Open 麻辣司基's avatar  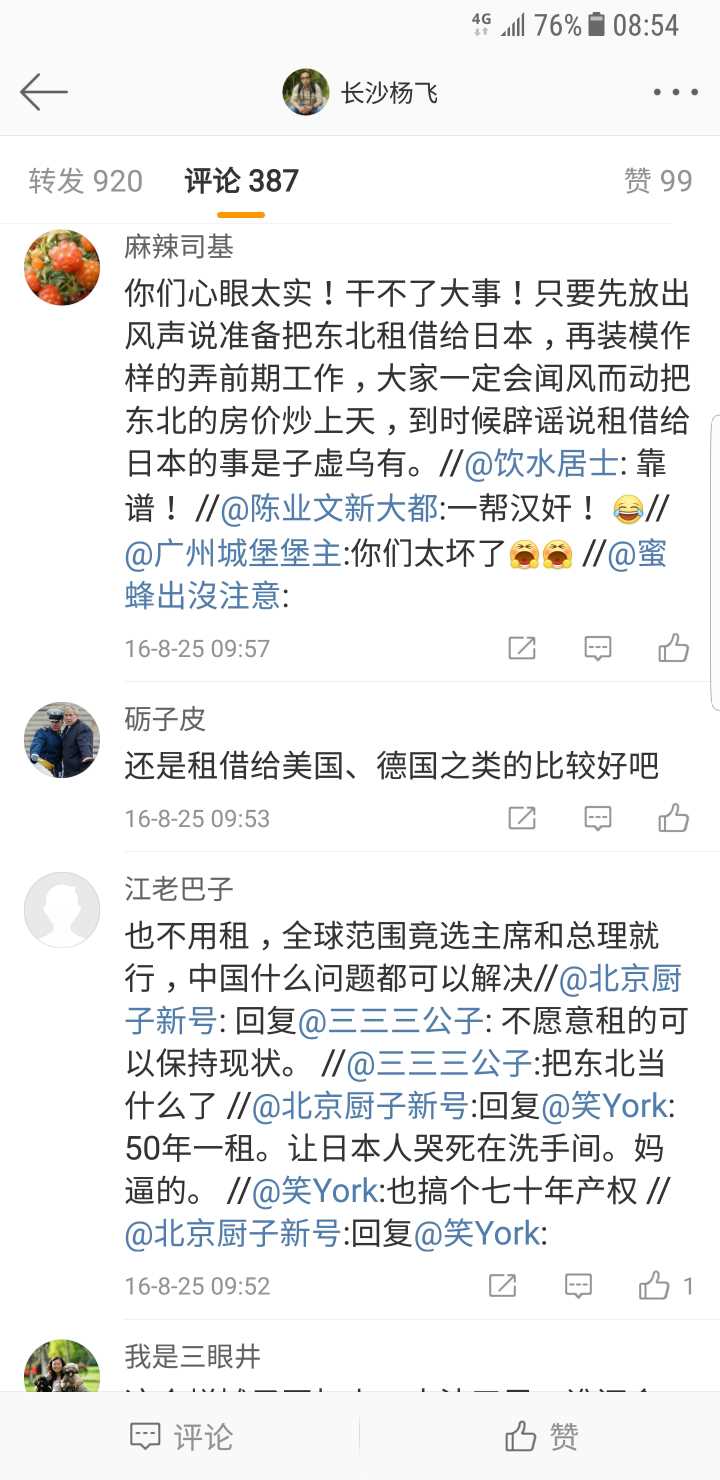coord(62,268)
